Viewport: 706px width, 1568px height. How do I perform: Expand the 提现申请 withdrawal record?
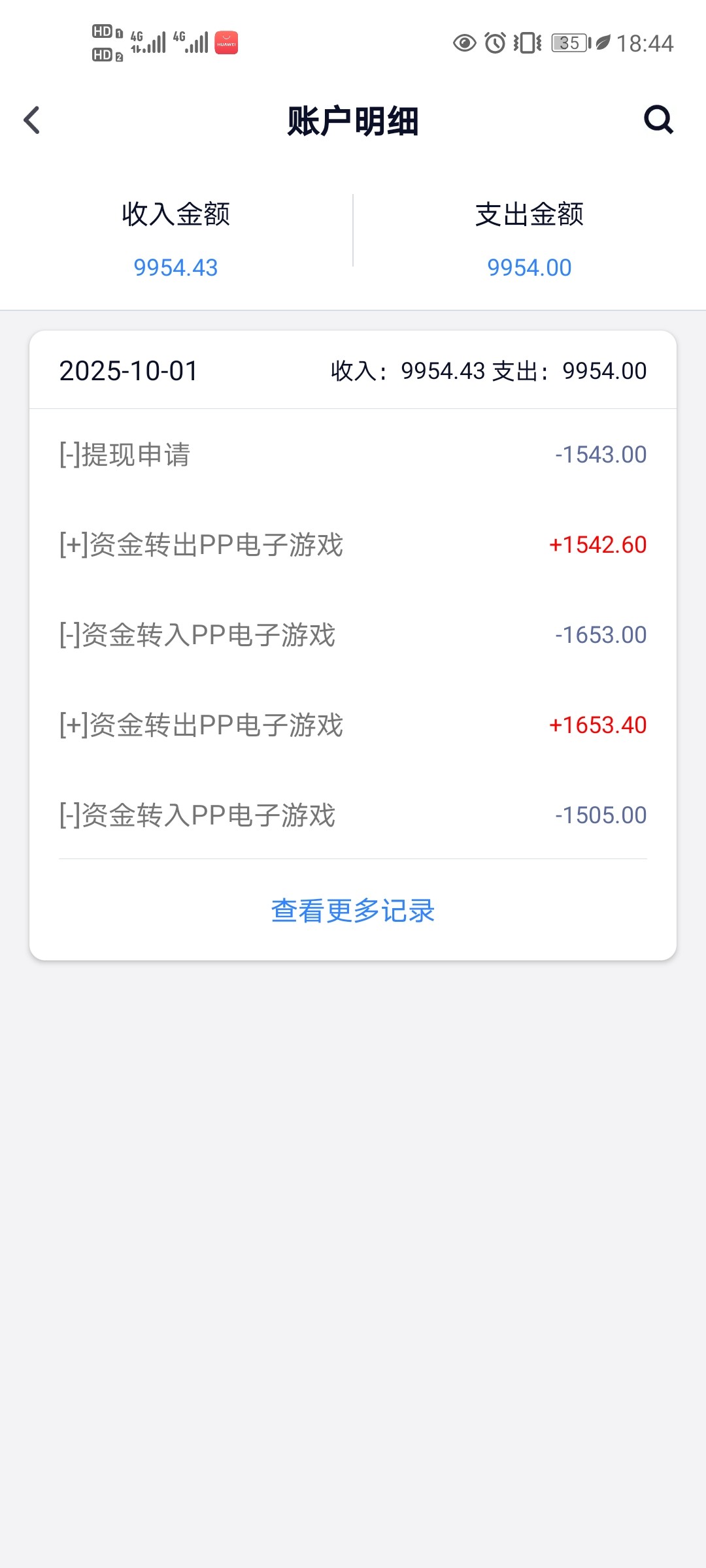353,453
